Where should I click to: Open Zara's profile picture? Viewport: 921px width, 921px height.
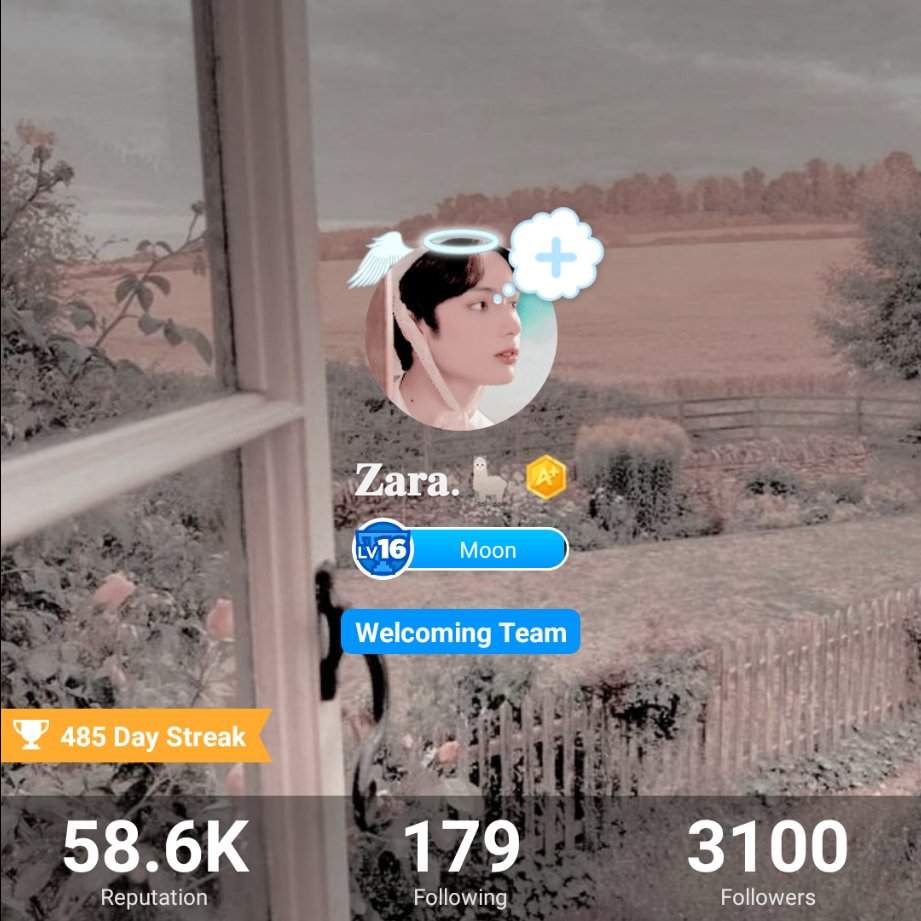[x=458, y=338]
